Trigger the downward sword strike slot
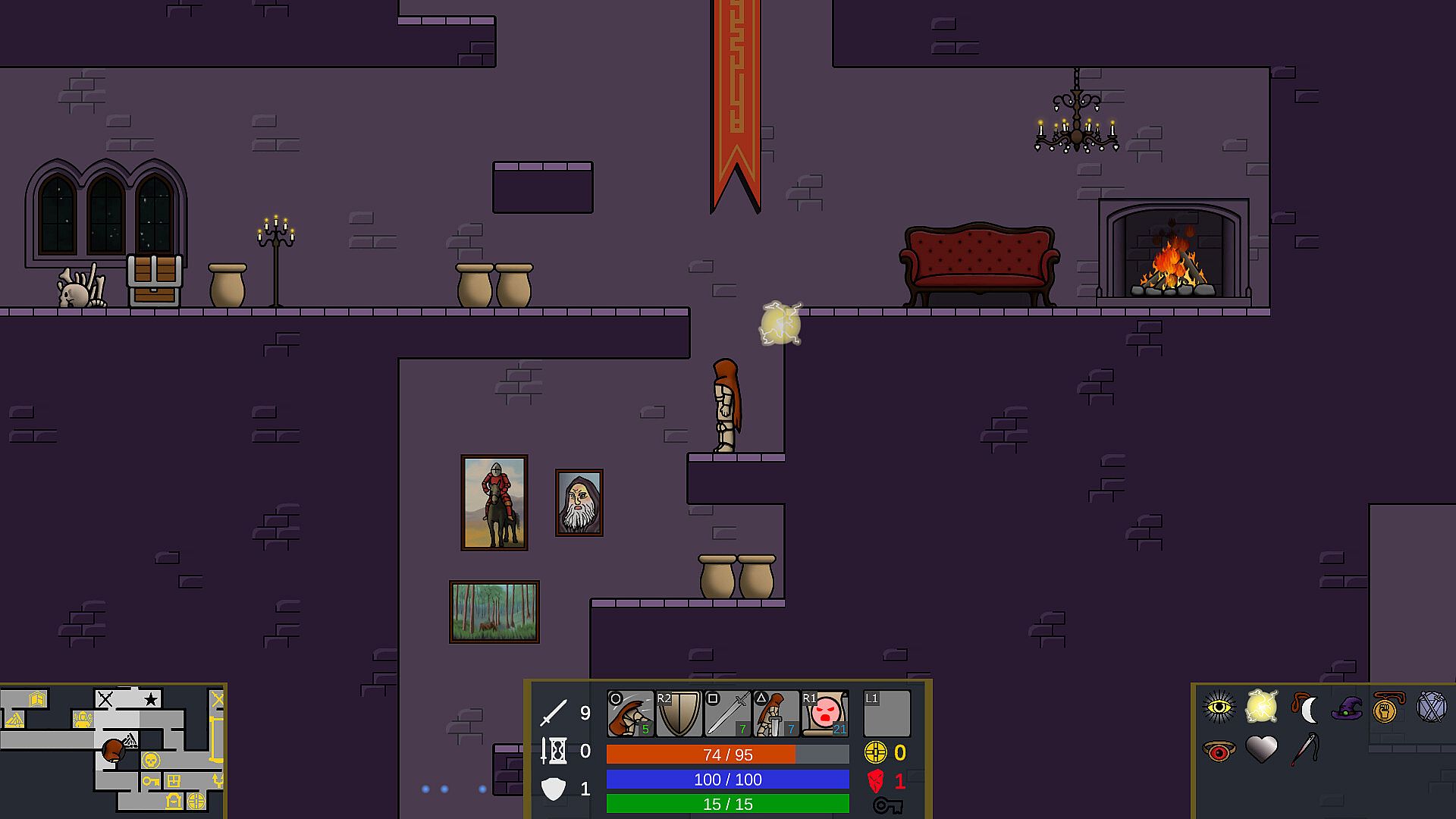 point(776,714)
